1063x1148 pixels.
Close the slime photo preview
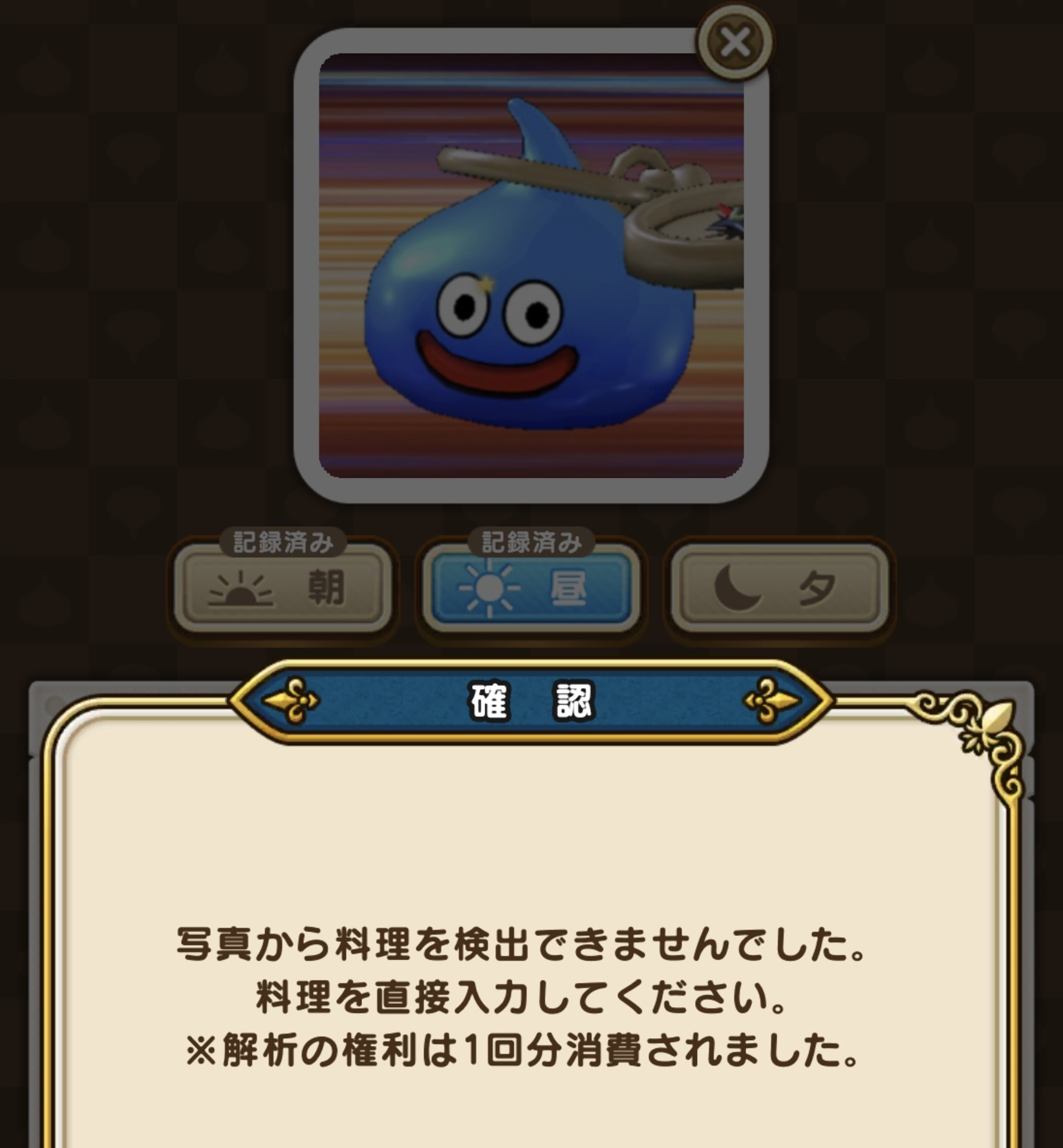point(735,43)
